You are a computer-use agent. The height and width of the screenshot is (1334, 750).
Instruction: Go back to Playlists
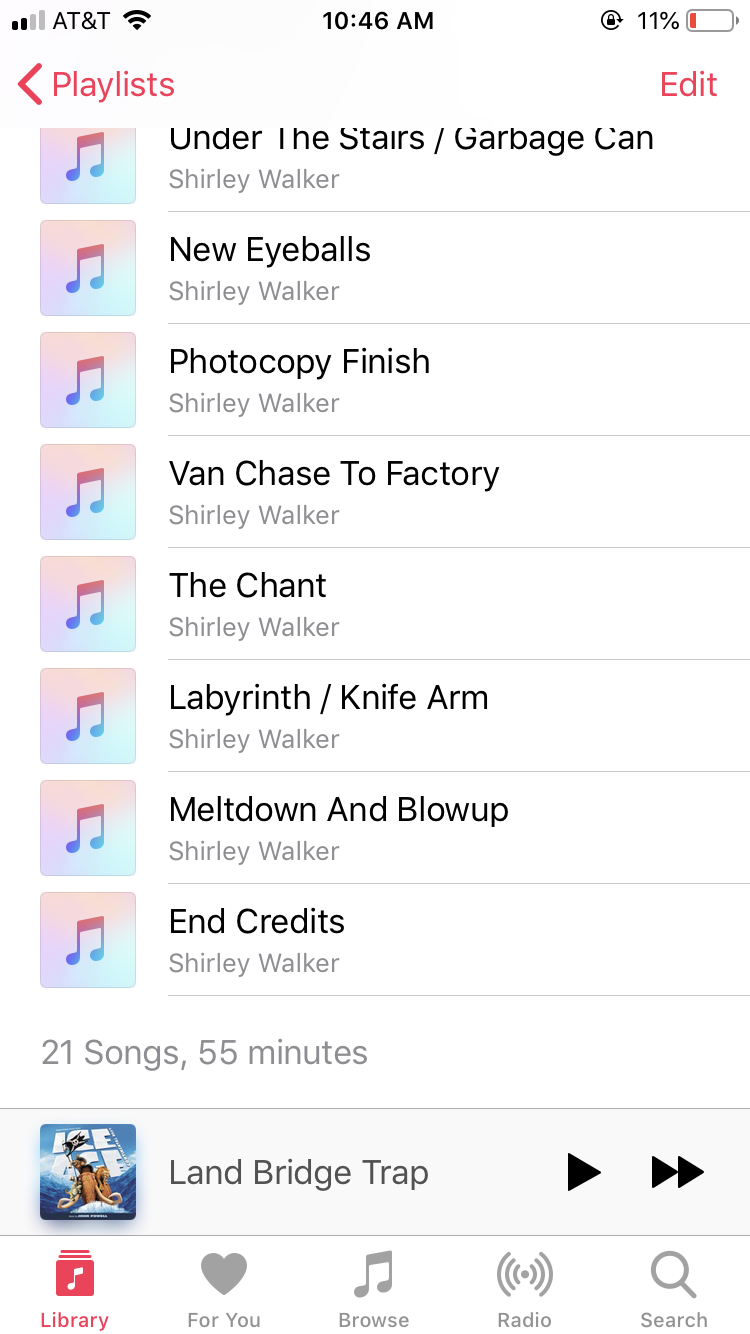click(97, 85)
